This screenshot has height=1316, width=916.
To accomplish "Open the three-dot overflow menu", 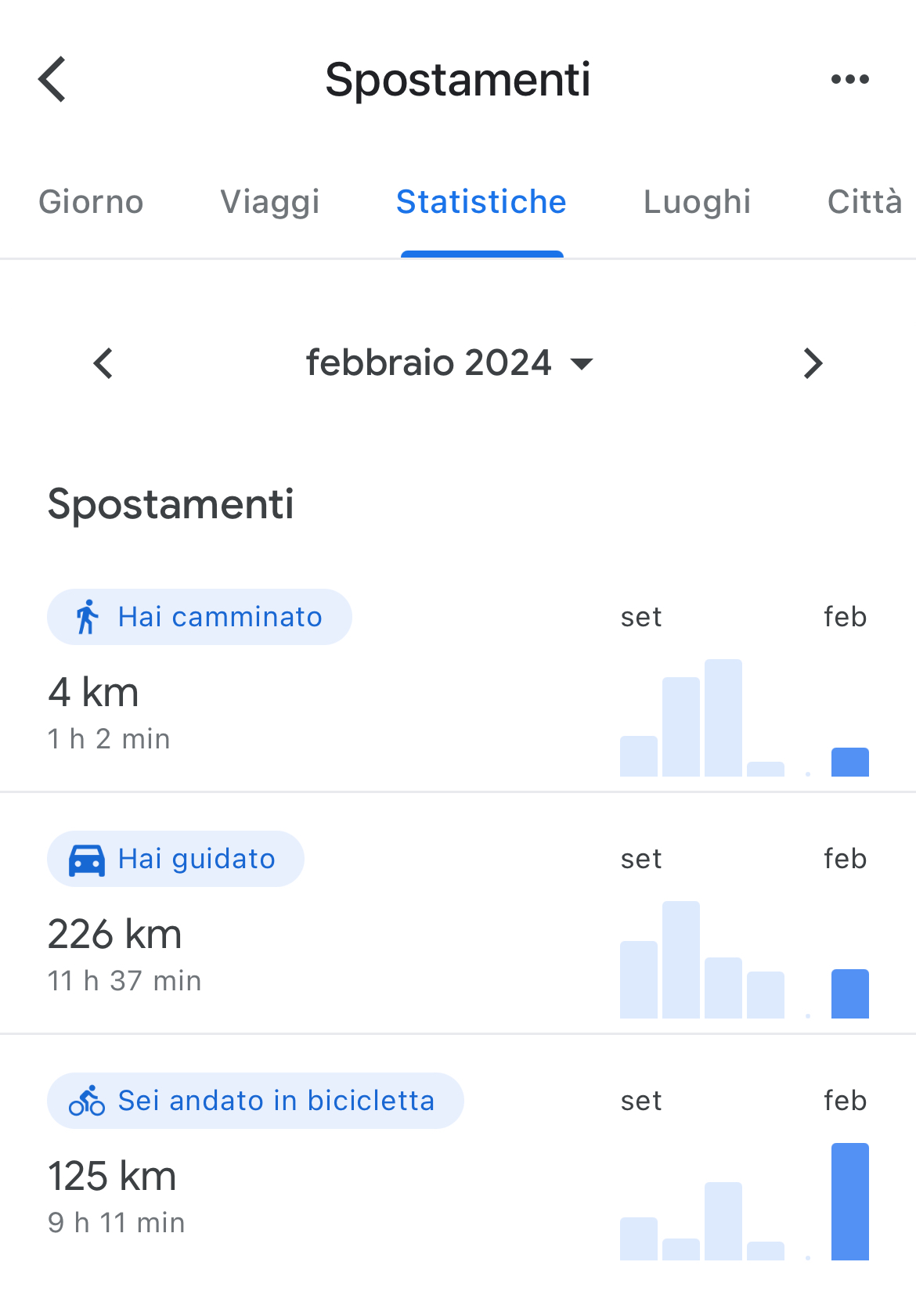I will pyautogui.click(x=849, y=79).
